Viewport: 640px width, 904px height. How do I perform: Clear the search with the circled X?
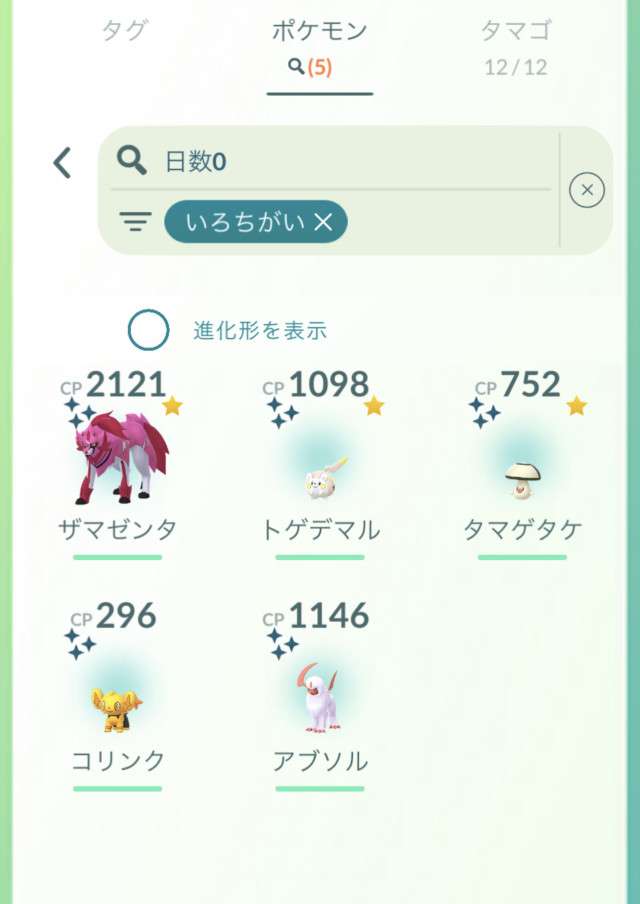click(x=587, y=189)
